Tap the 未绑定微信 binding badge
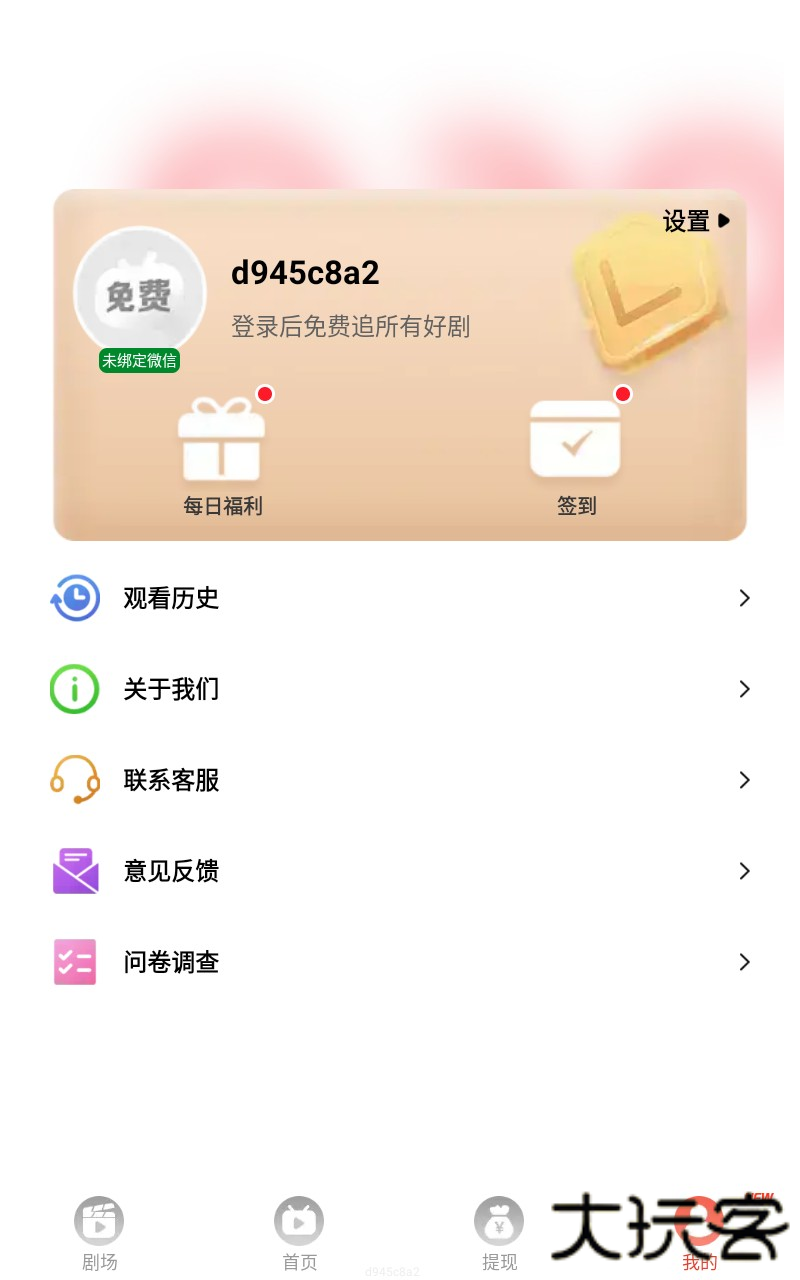 pos(139,361)
